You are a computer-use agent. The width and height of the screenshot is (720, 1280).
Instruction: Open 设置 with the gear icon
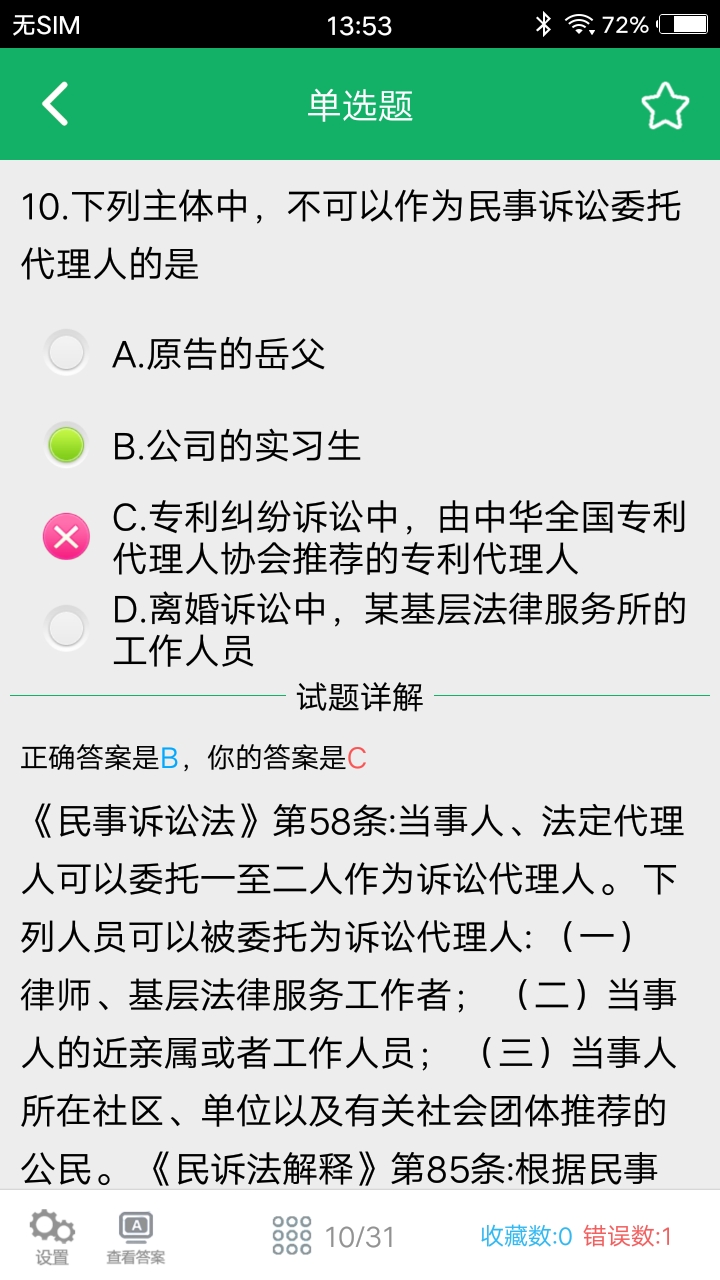pyautogui.click(x=50, y=1235)
